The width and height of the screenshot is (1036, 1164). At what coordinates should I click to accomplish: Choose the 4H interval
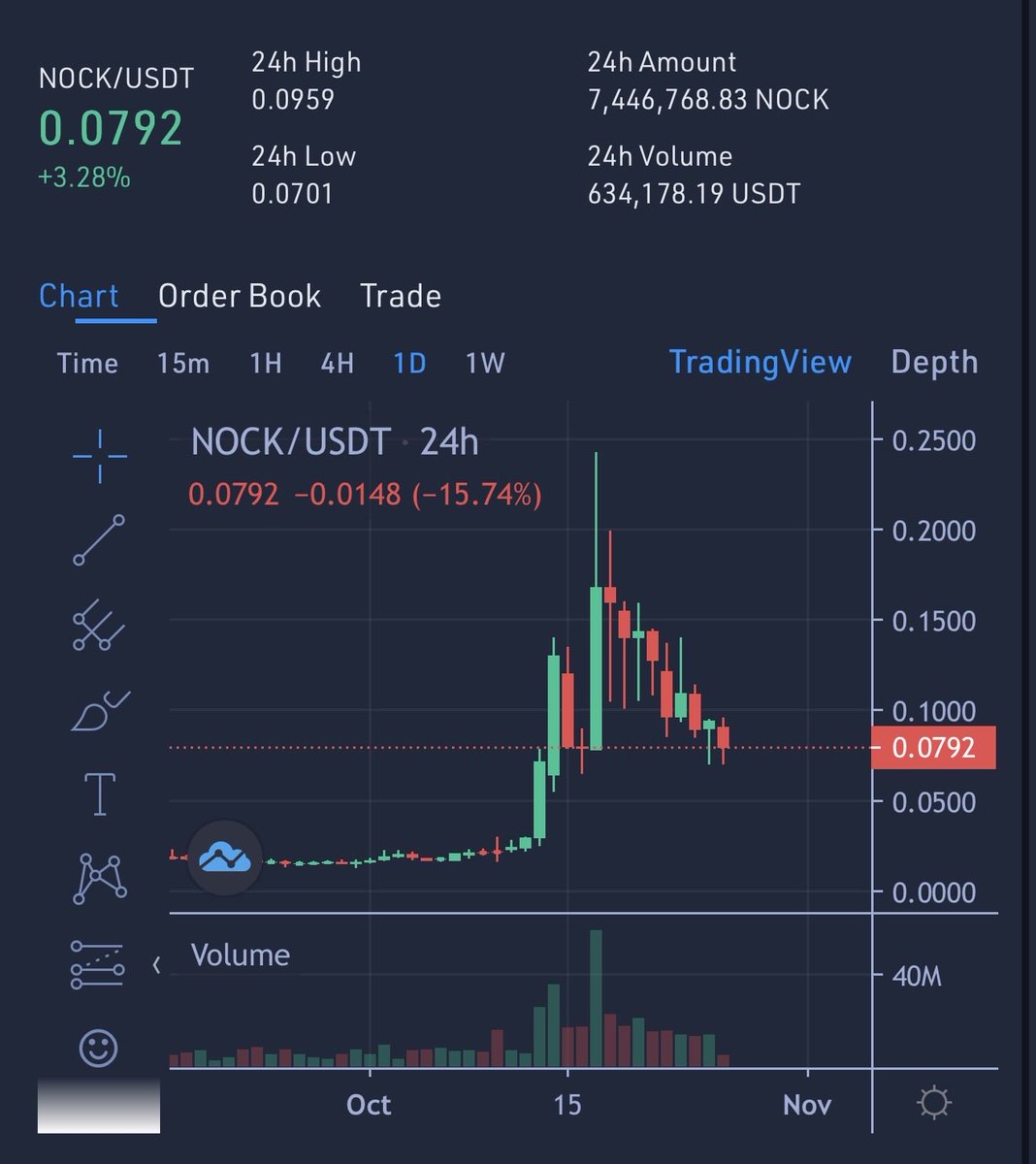click(337, 363)
